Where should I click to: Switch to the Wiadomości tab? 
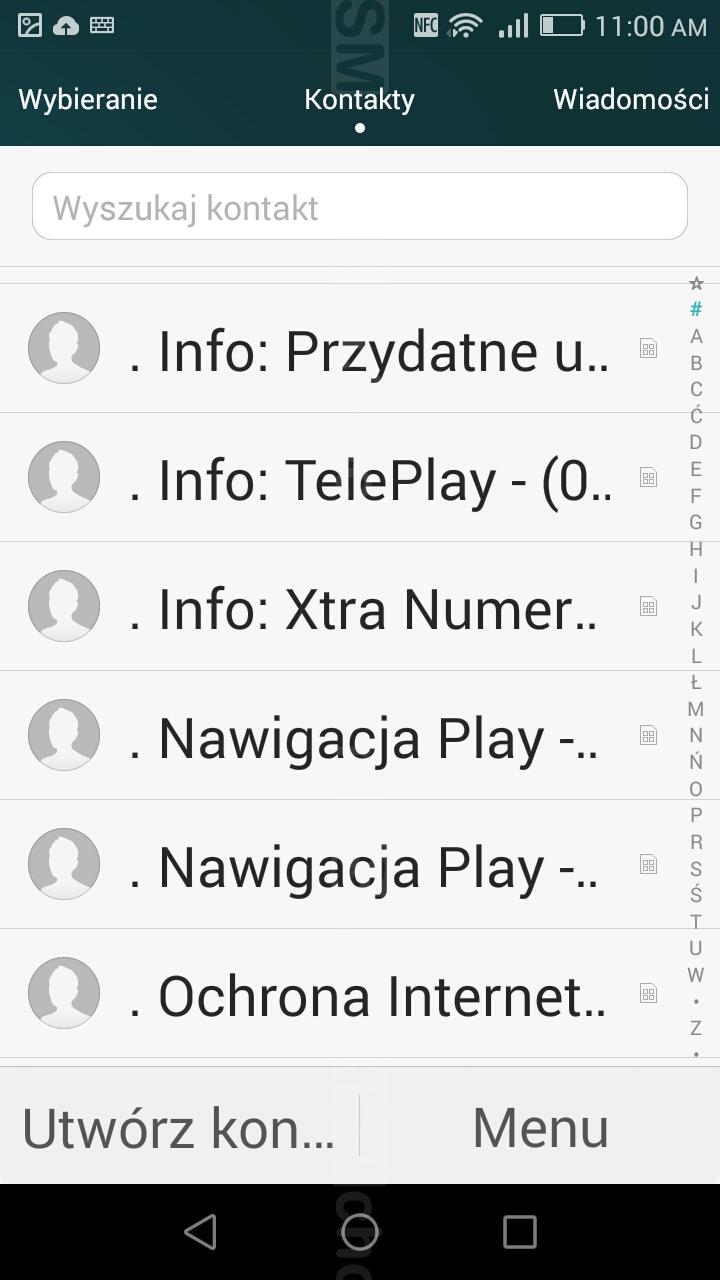point(631,100)
